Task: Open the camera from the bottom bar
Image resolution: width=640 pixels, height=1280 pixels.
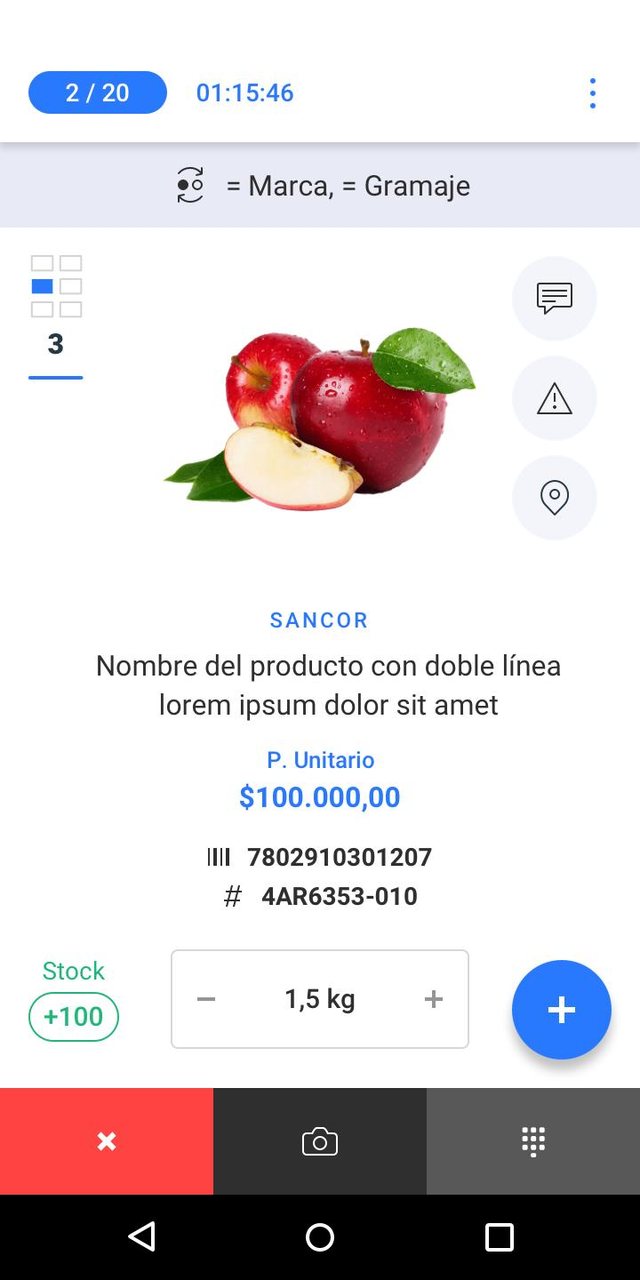Action: click(x=320, y=1141)
